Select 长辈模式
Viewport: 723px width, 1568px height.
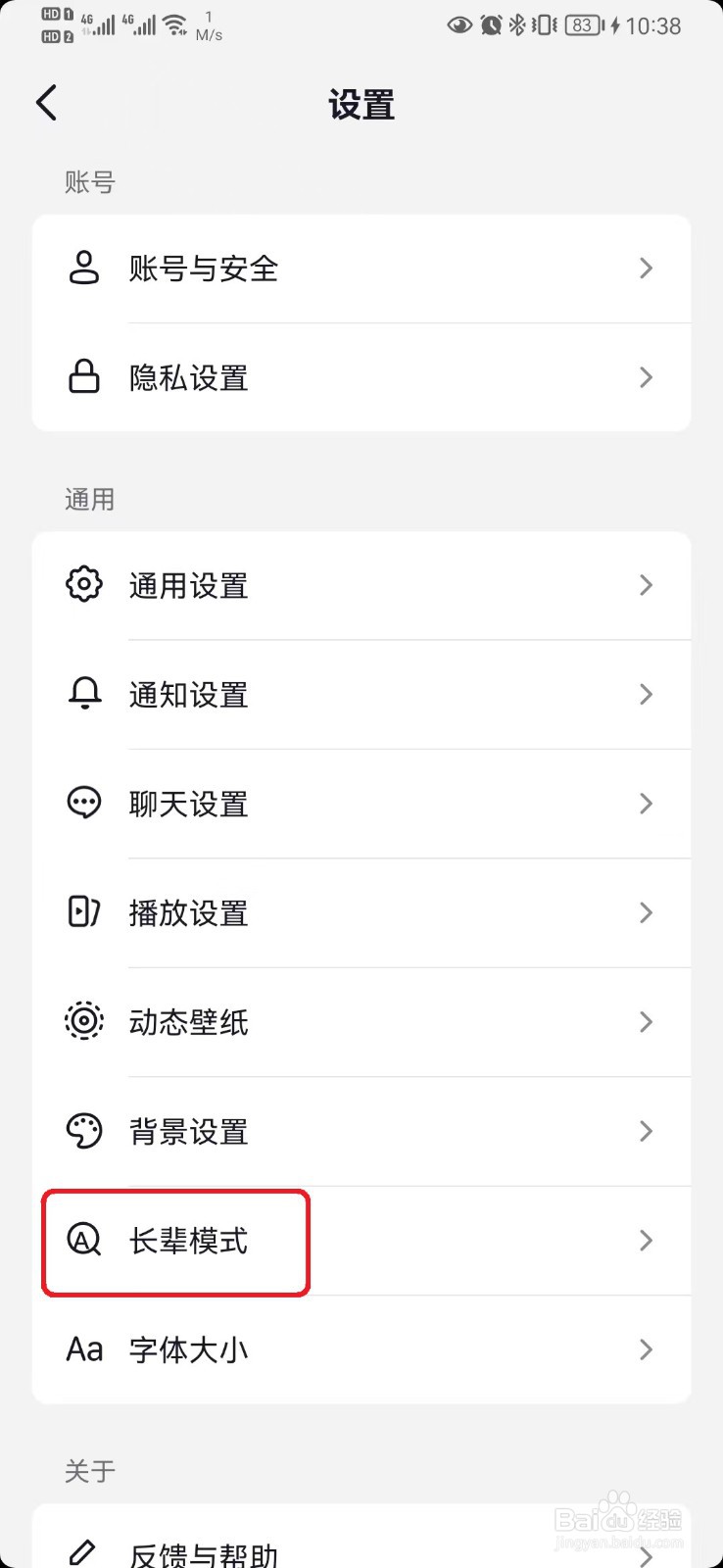click(x=361, y=1241)
